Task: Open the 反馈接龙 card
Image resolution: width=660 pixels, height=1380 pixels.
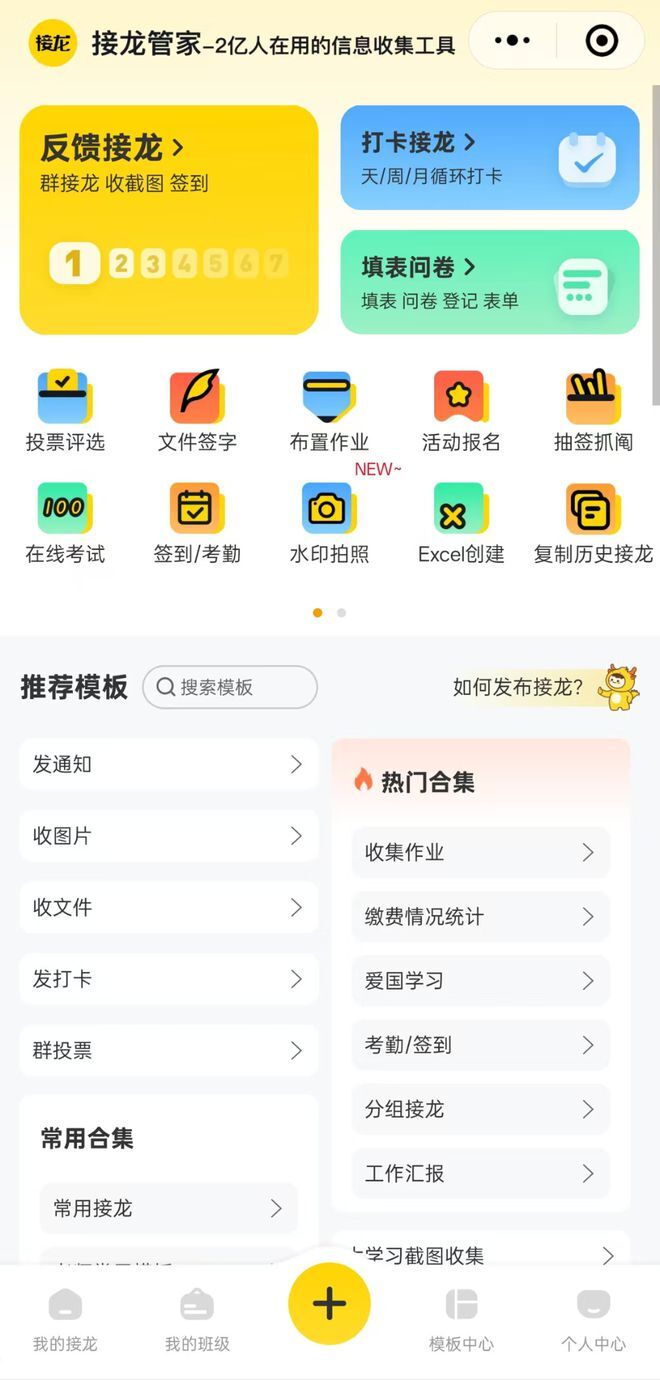Action: [169, 219]
